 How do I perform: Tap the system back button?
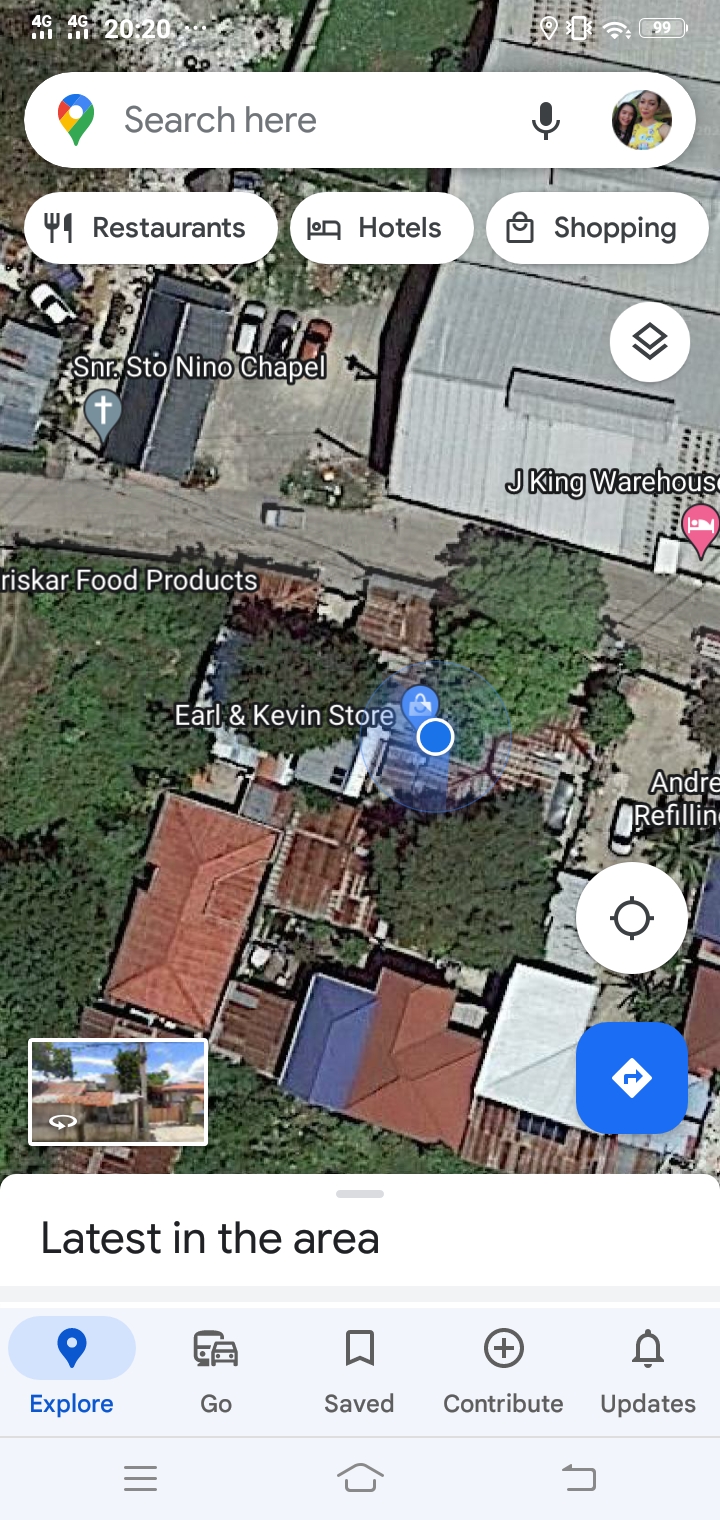pyautogui.click(x=578, y=1478)
